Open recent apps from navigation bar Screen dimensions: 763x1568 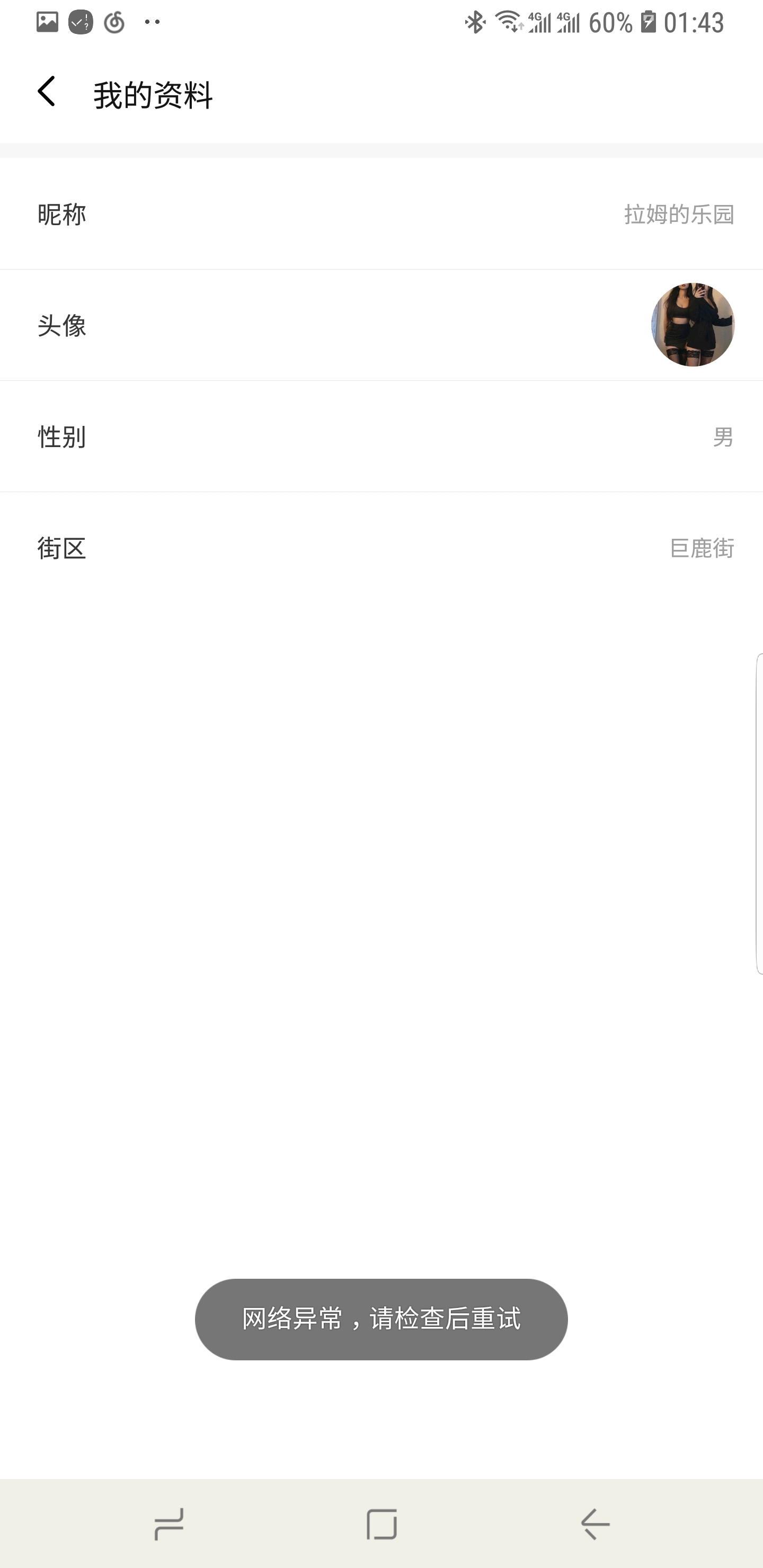168,1524
